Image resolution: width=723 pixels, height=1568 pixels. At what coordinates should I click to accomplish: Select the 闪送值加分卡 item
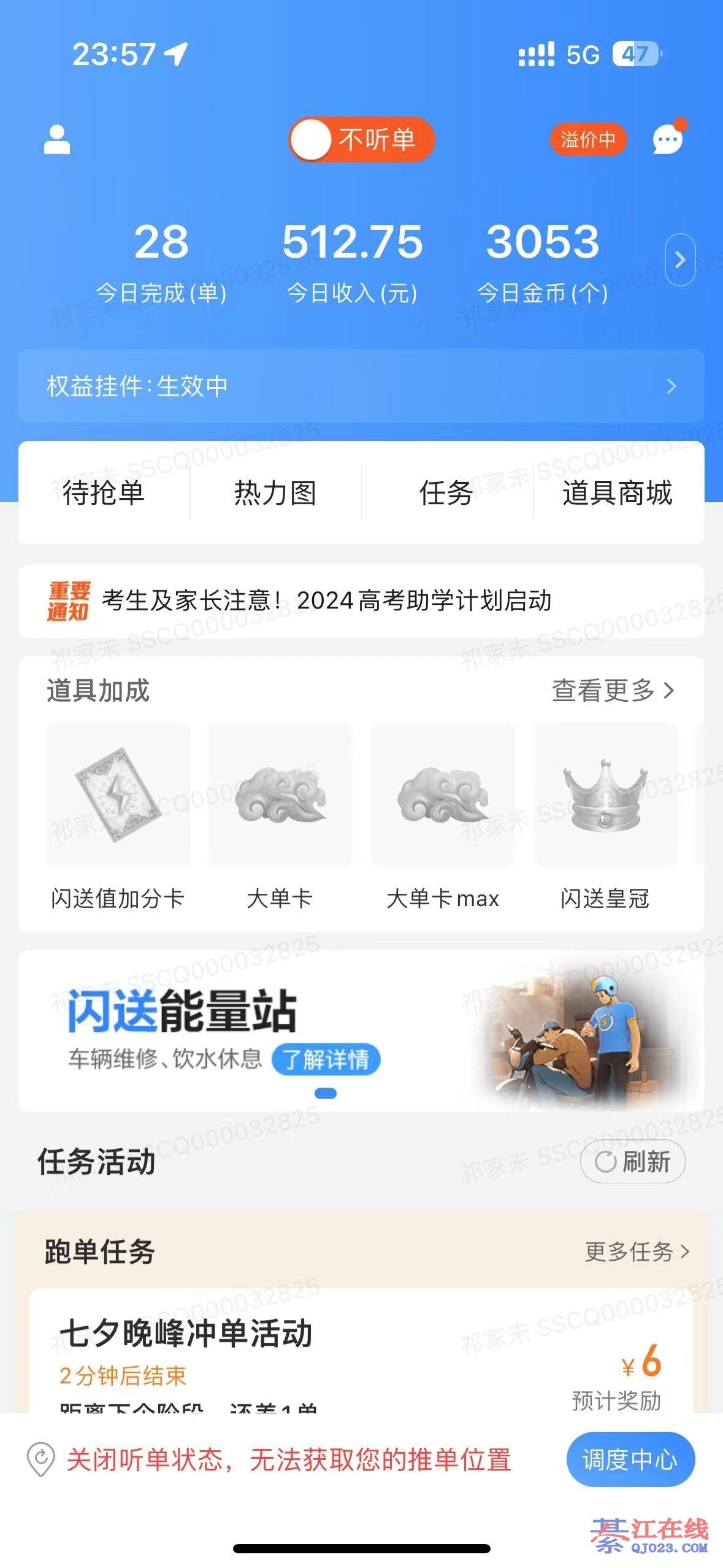(118, 816)
